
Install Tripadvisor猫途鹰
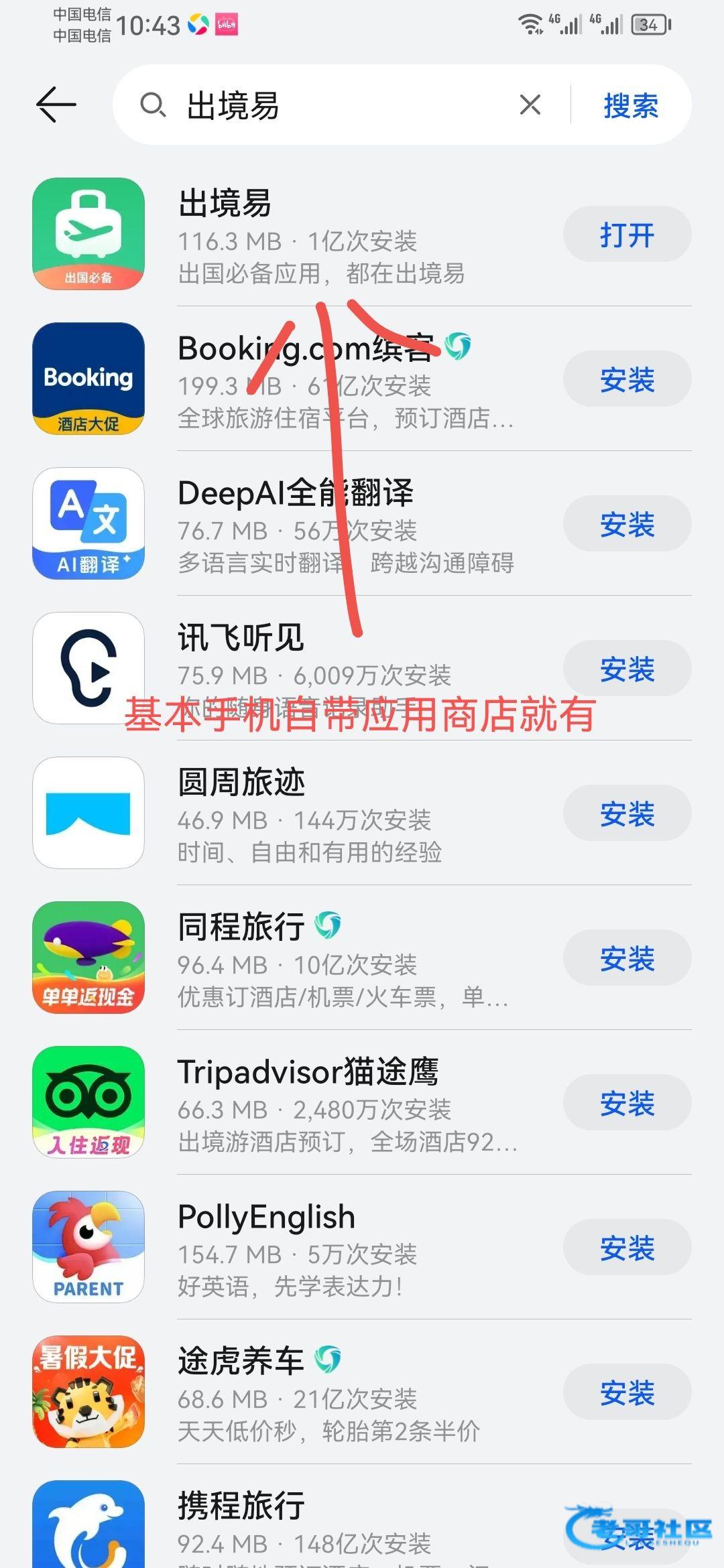[x=627, y=1103]
